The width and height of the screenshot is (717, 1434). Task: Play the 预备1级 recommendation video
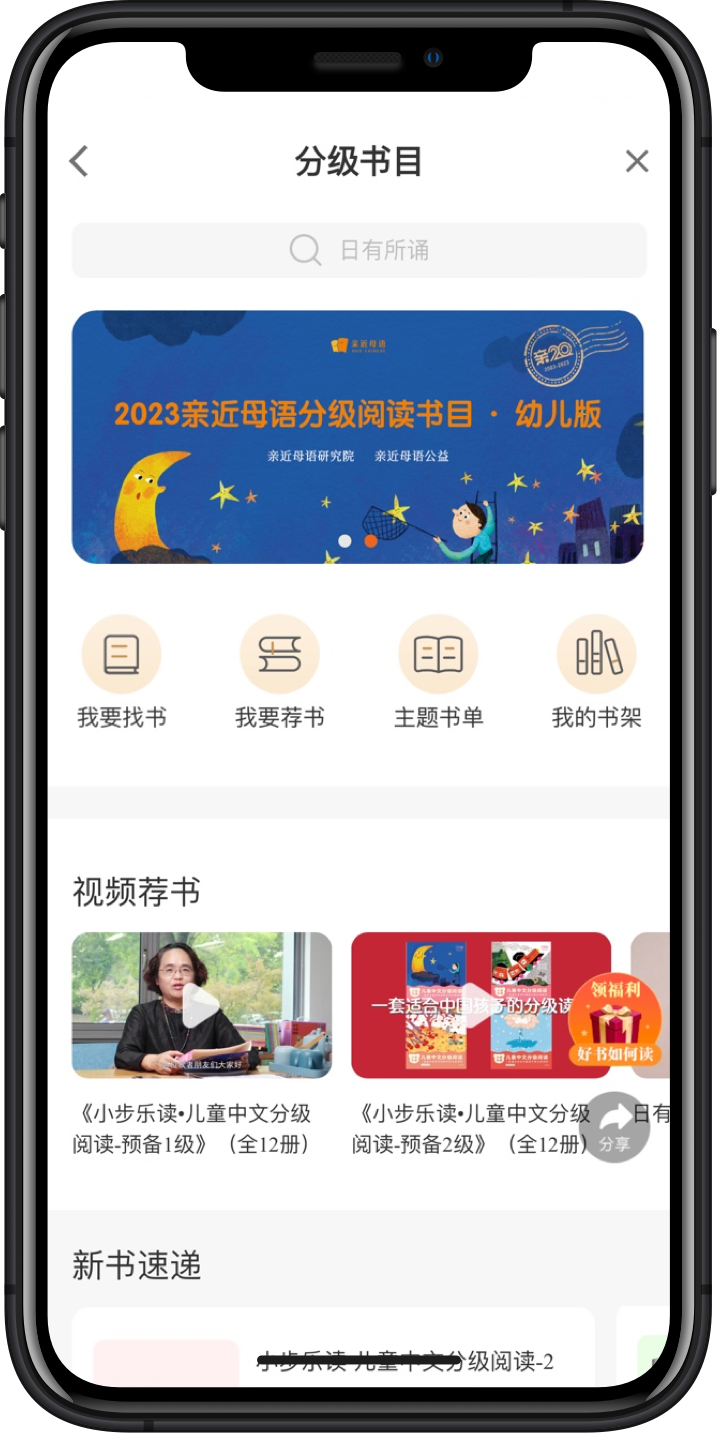[x=201, y=1005]
